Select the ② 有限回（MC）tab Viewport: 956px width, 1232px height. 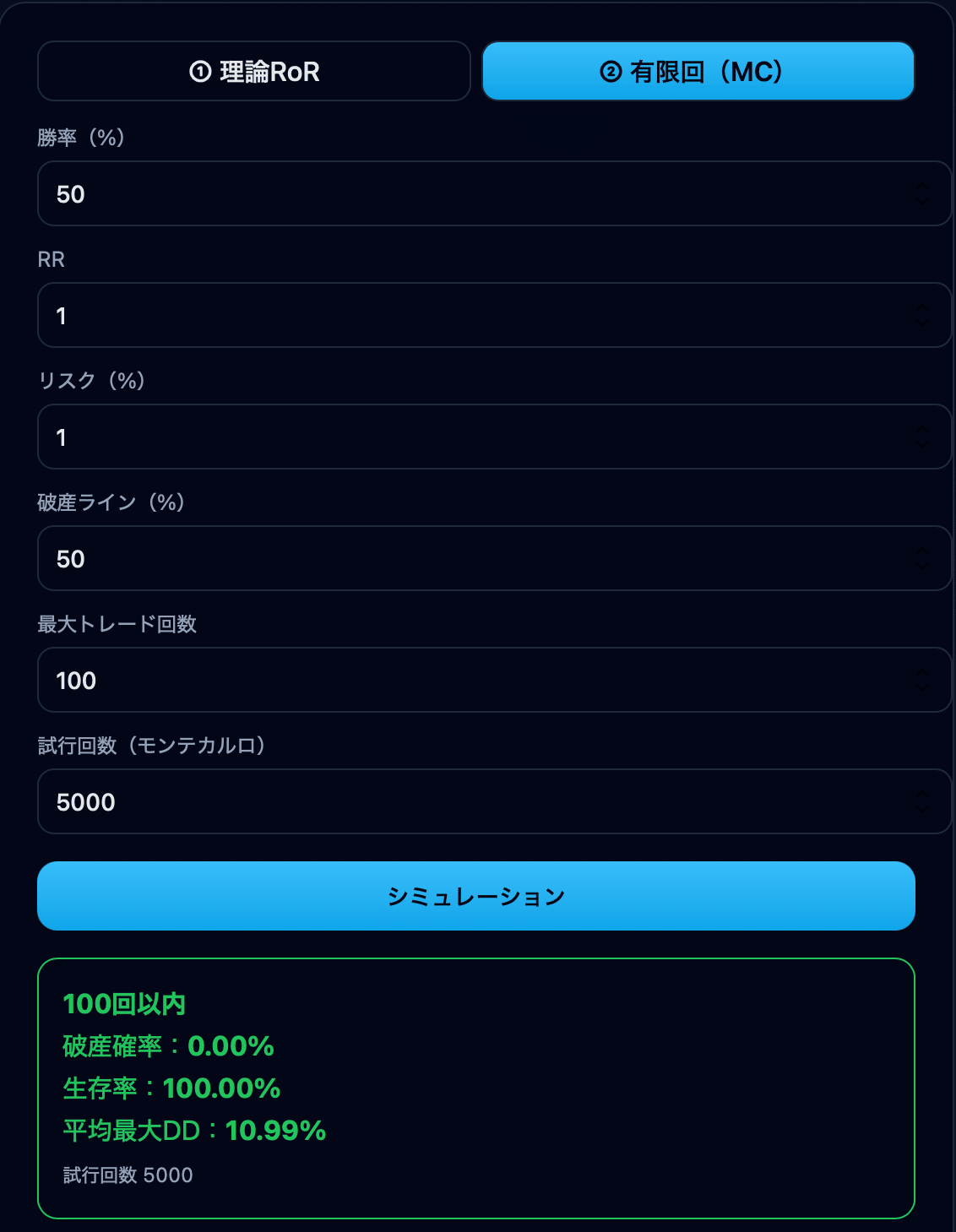697,72
